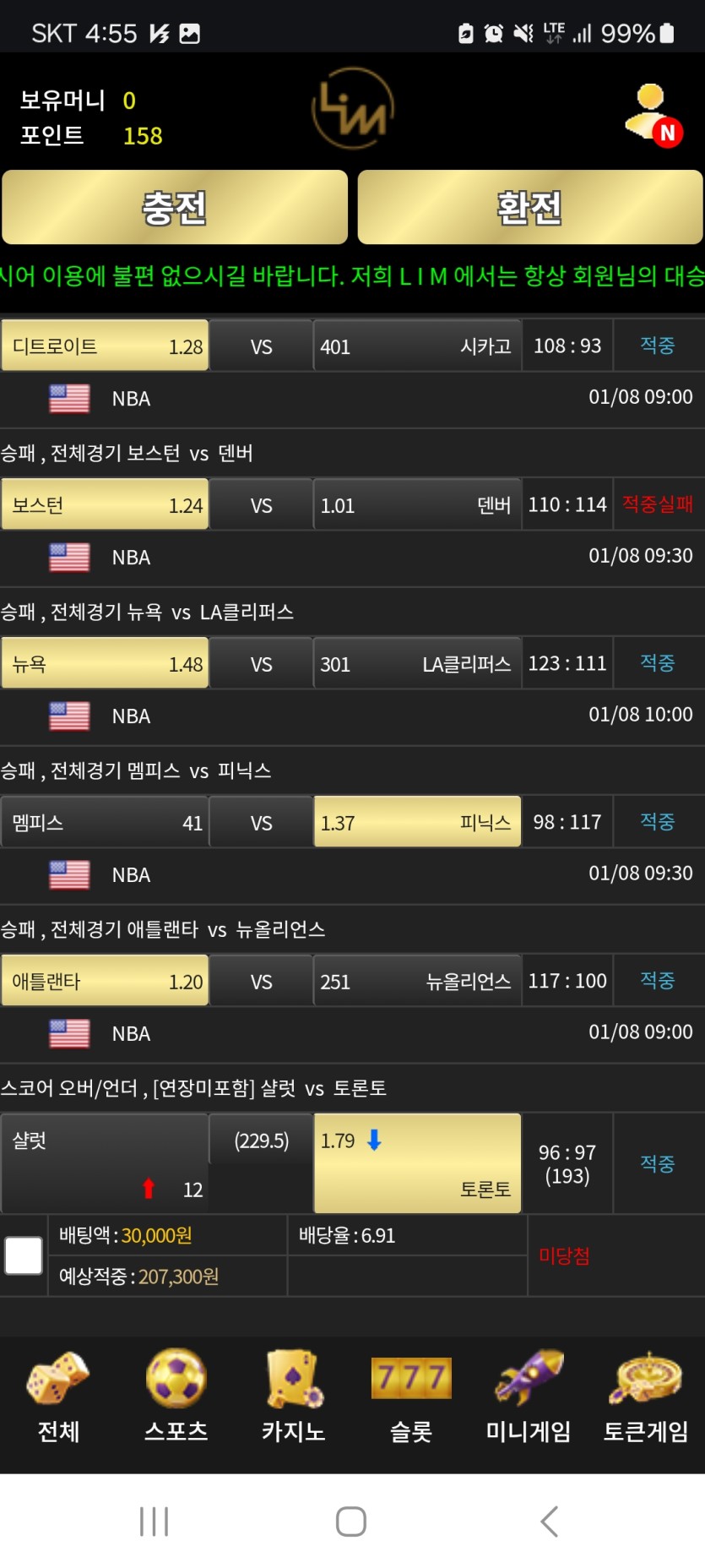Tap the LIM logo in the header

(353, 110)
